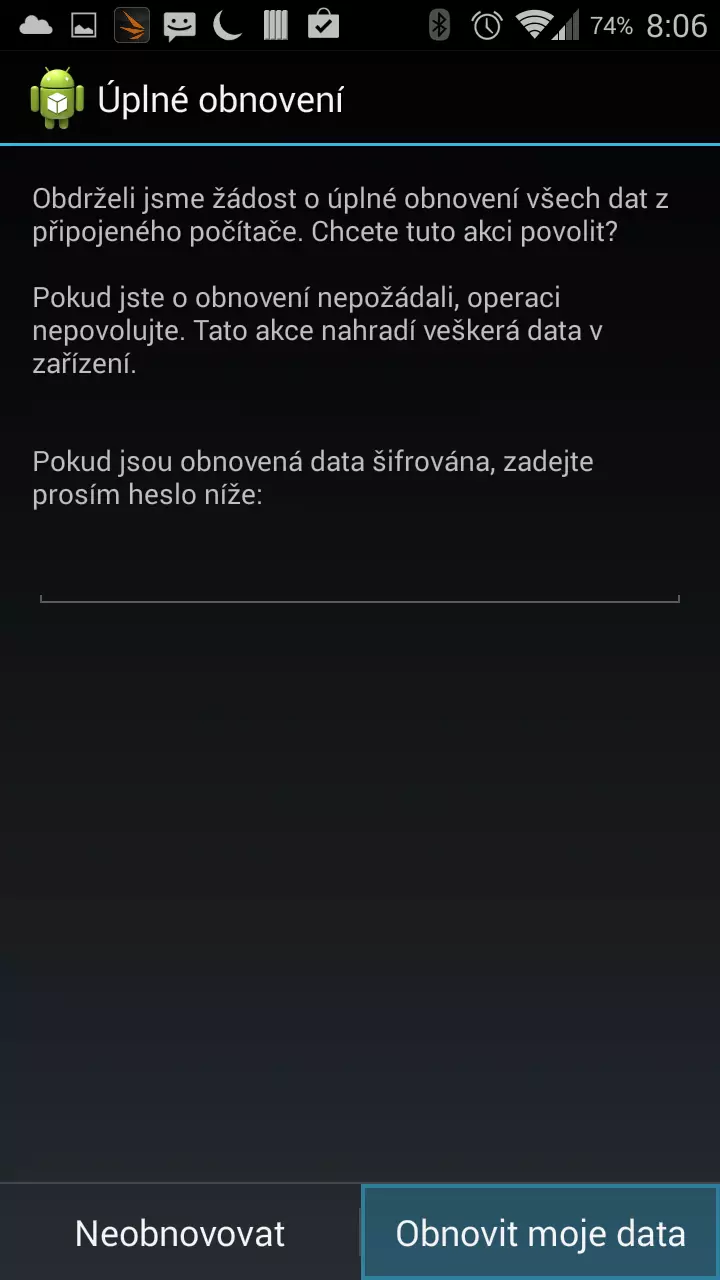Viewport: 720px width, 1280px height.
Task: Decline restore with Neobnovovat button
Action: [x=180, y=1233]
